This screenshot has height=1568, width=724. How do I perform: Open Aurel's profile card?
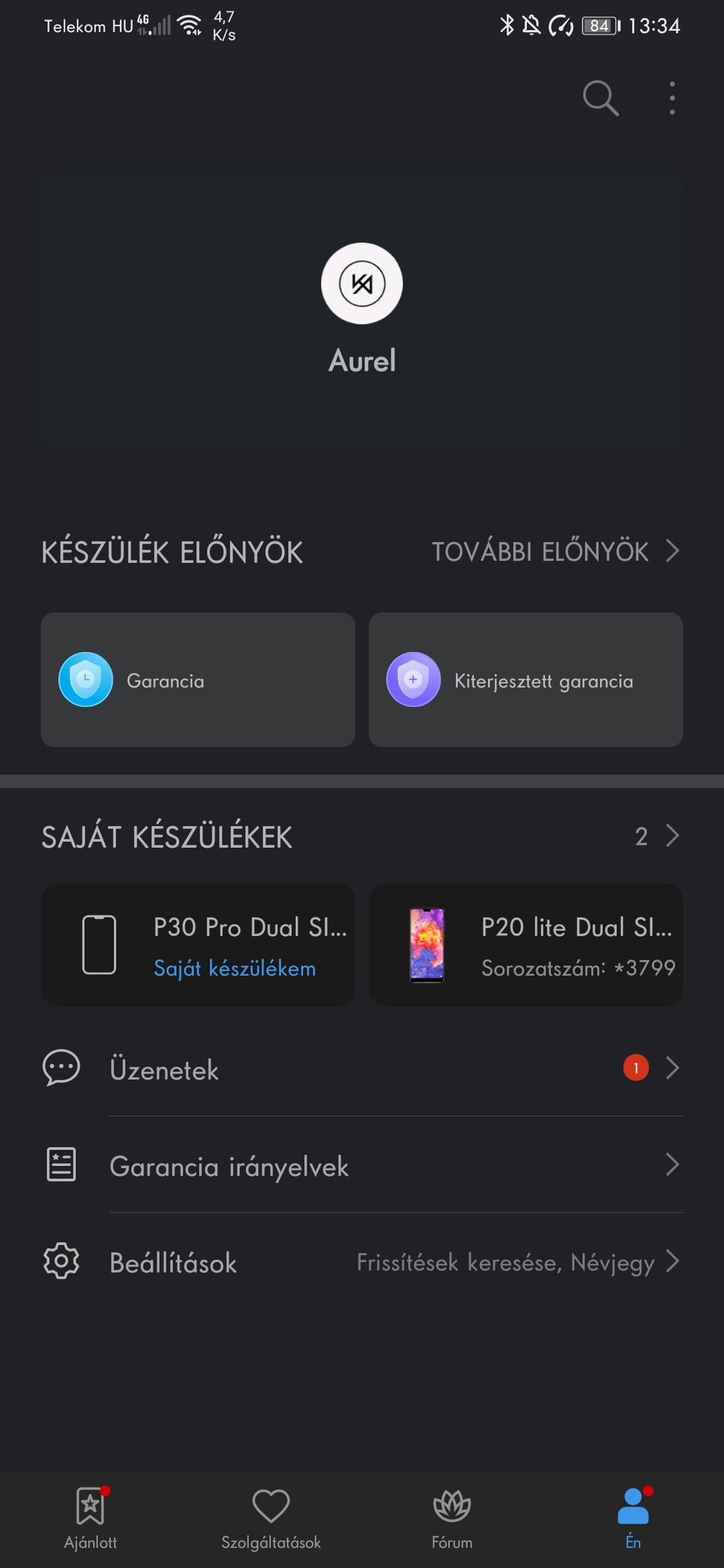tap(362, 310)
